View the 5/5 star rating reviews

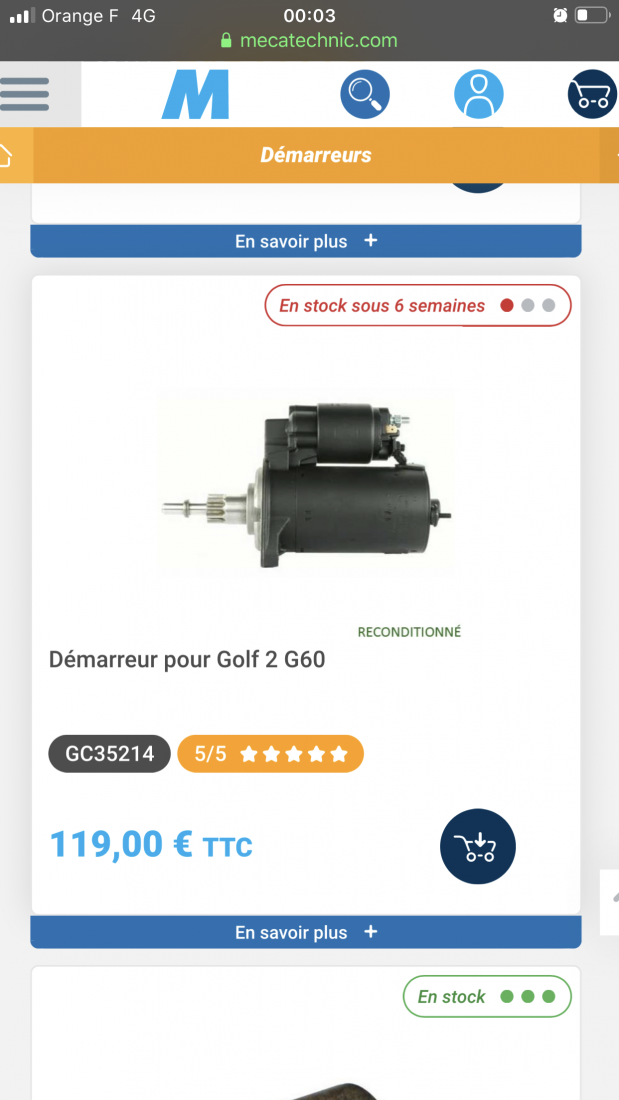(x=271, y=754)
